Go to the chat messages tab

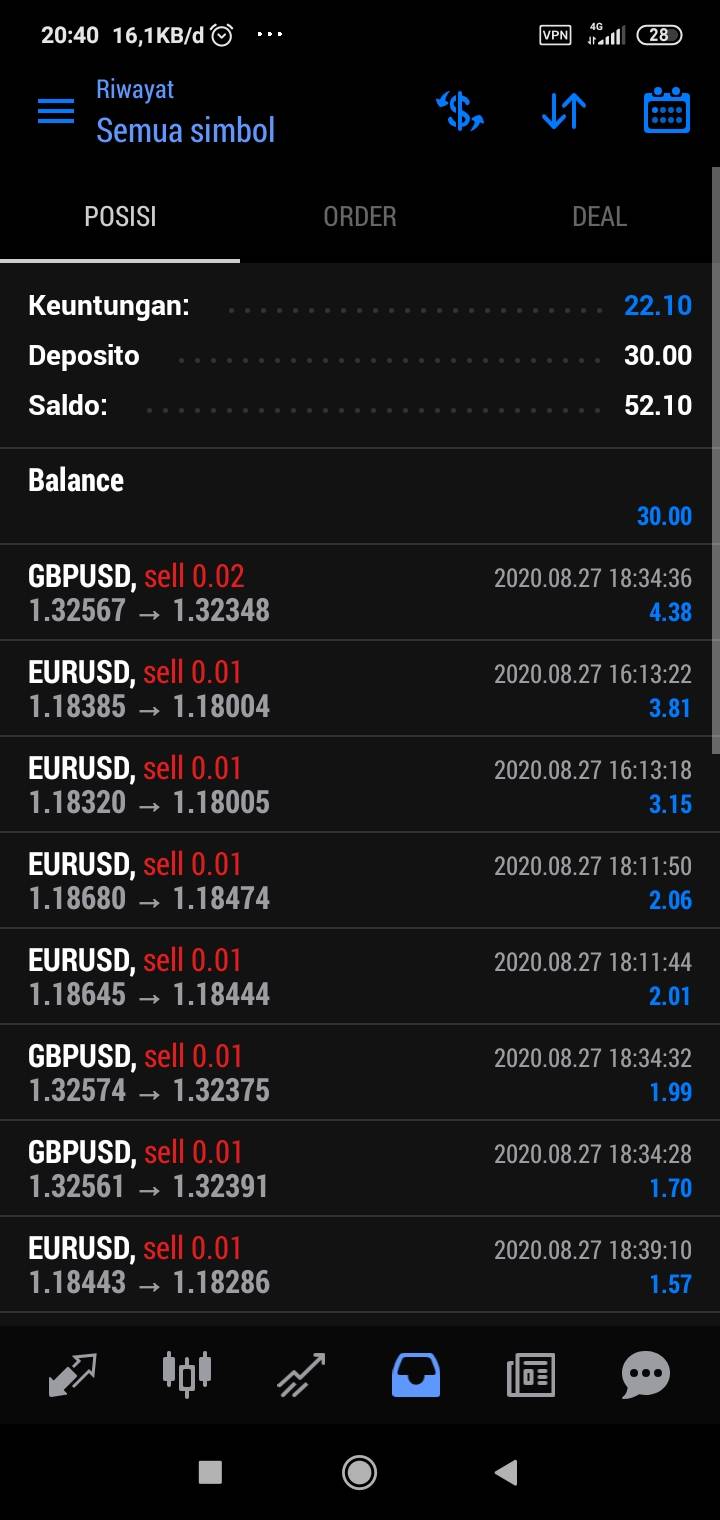pyautogui.click(x=645, y=1375)
